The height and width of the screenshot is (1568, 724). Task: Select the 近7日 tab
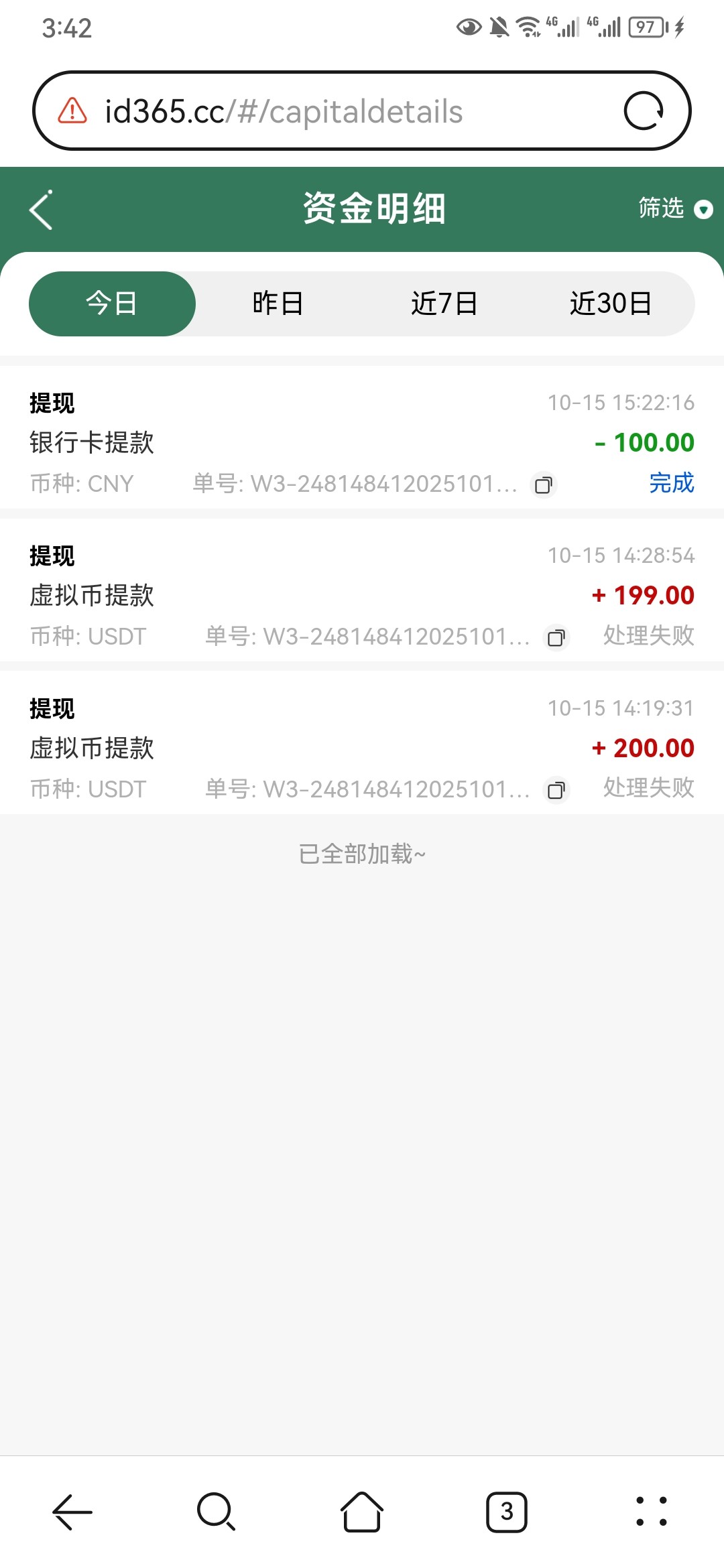[444, 303]
